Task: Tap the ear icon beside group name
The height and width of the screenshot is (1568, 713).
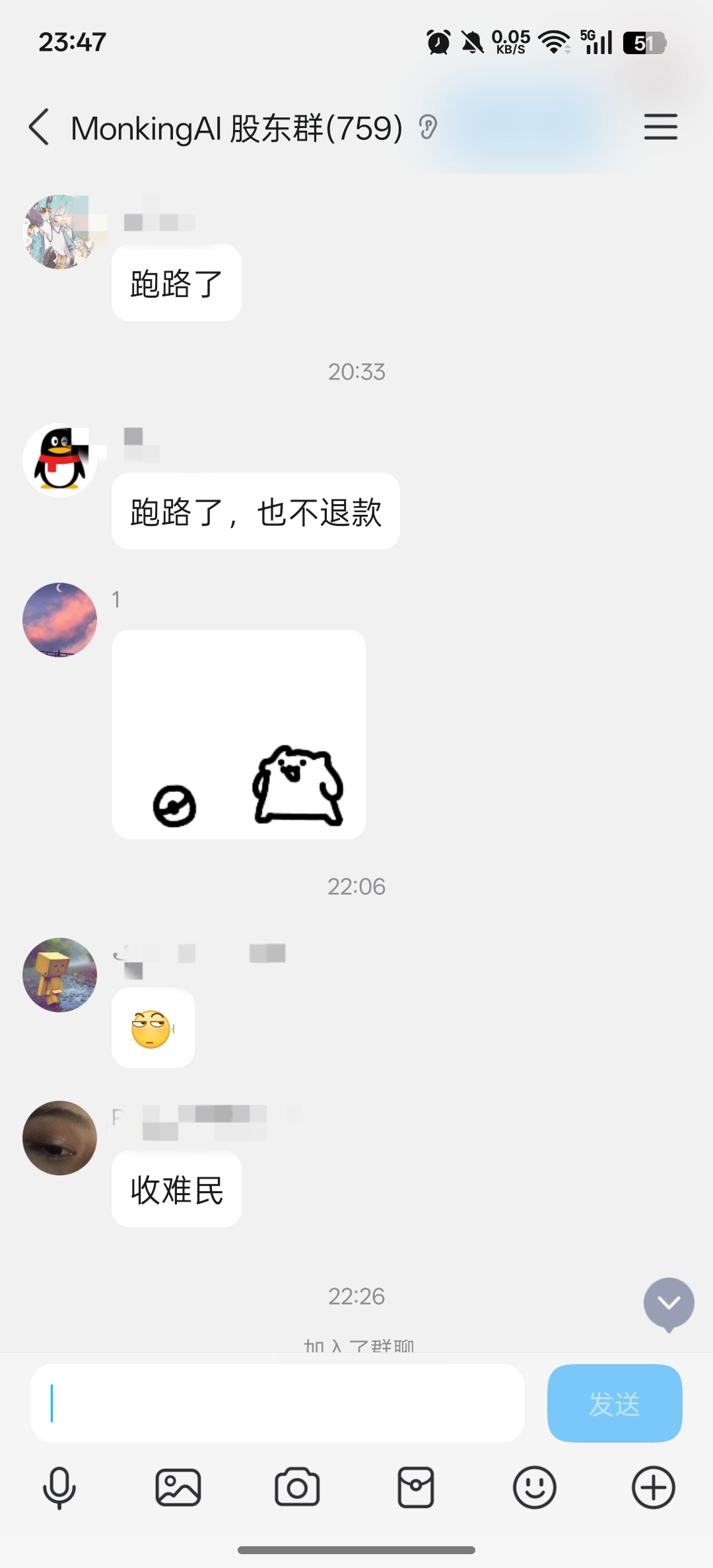Action: 428,127
